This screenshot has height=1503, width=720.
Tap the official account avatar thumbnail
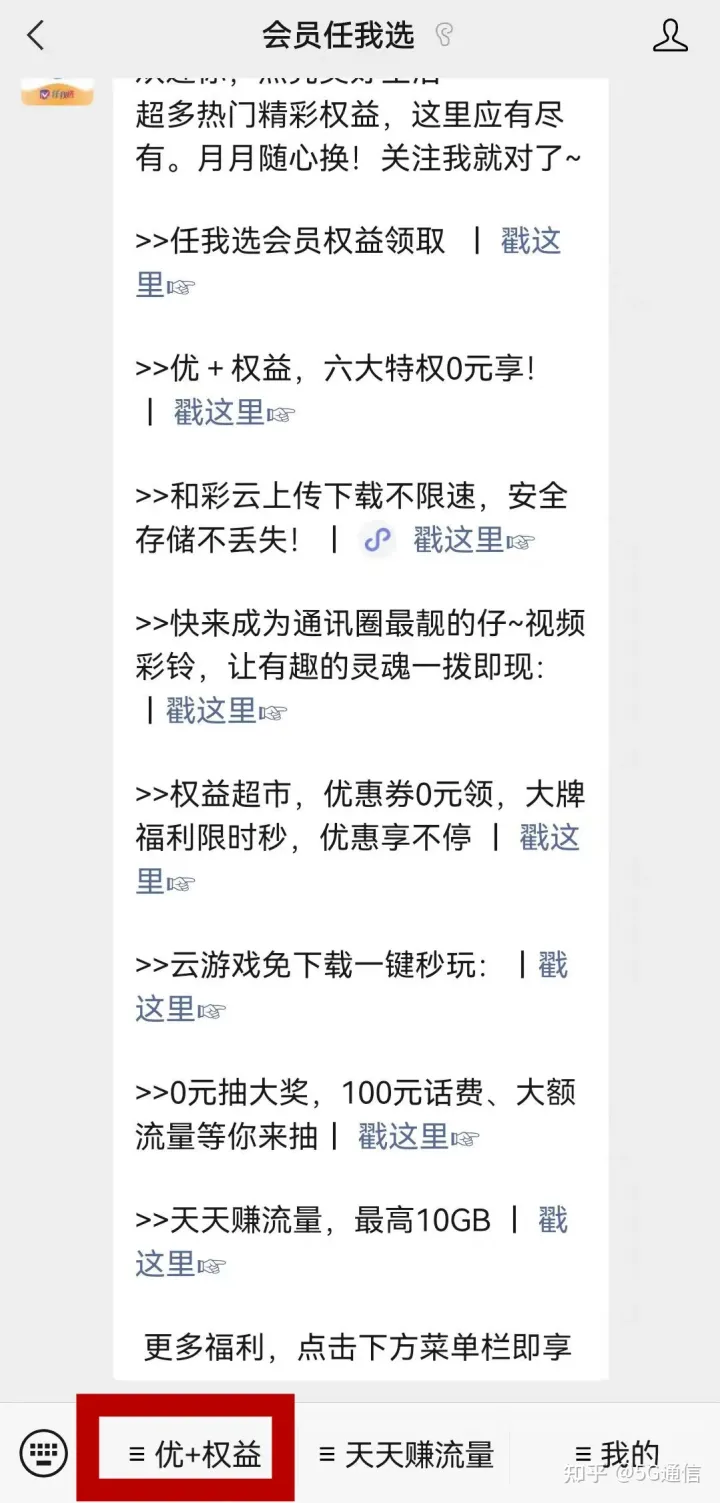57,91
